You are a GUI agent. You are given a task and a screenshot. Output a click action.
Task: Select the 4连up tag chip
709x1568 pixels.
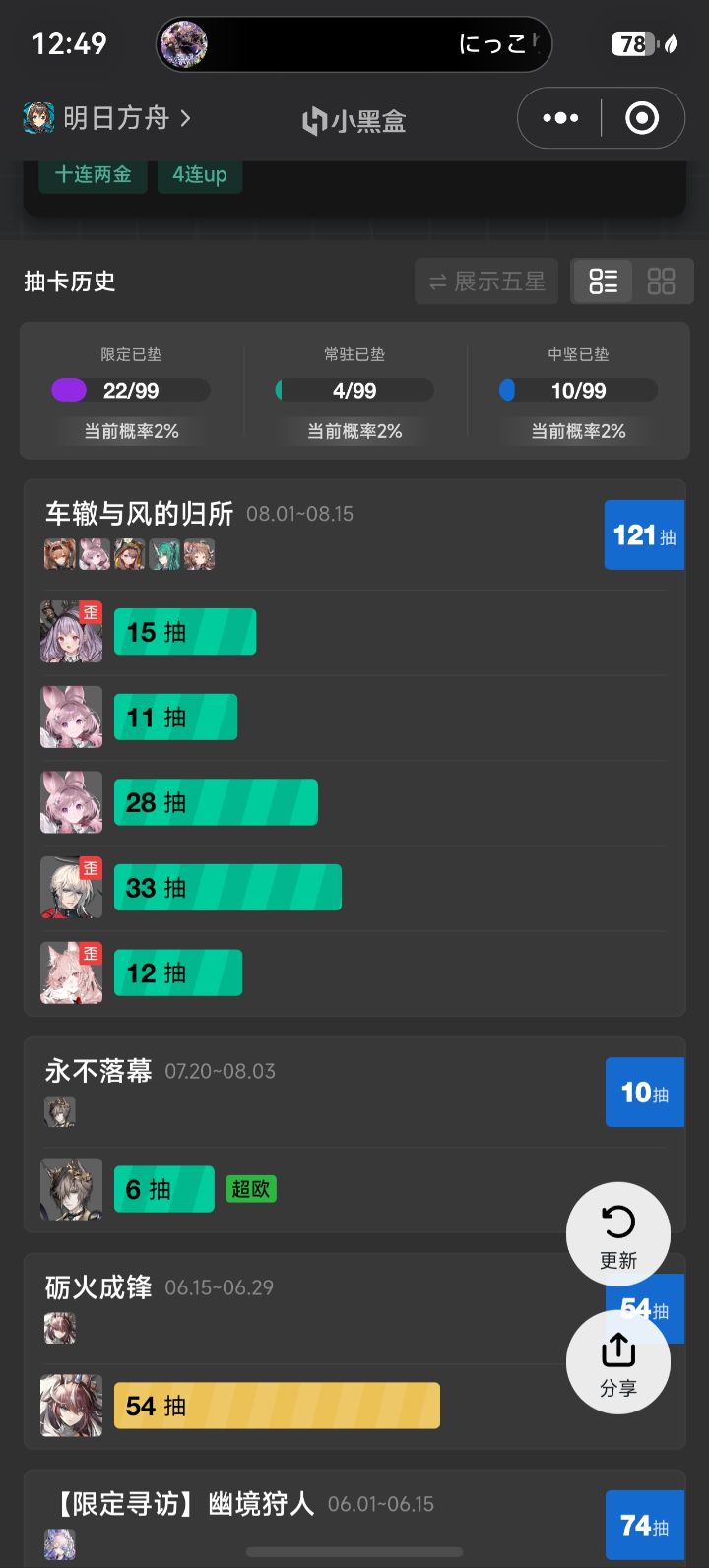pyautogui.click(x=200, y=174)
